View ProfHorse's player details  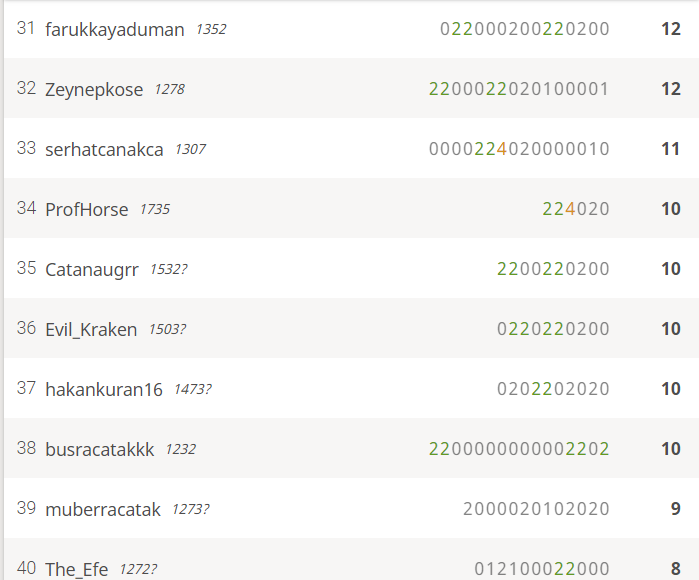pos(87,209)
